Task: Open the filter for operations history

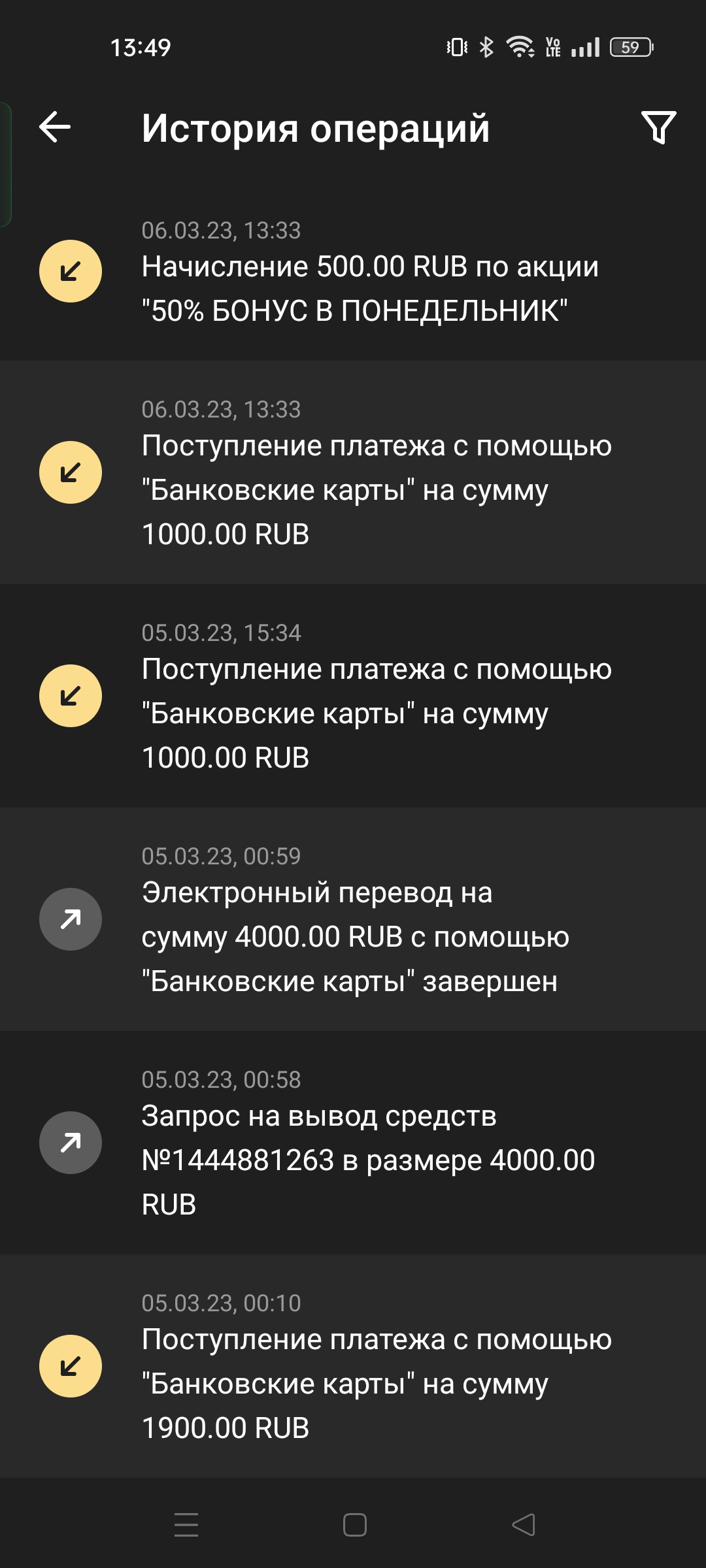Action: pyautogui.click(x=658, y=127)
